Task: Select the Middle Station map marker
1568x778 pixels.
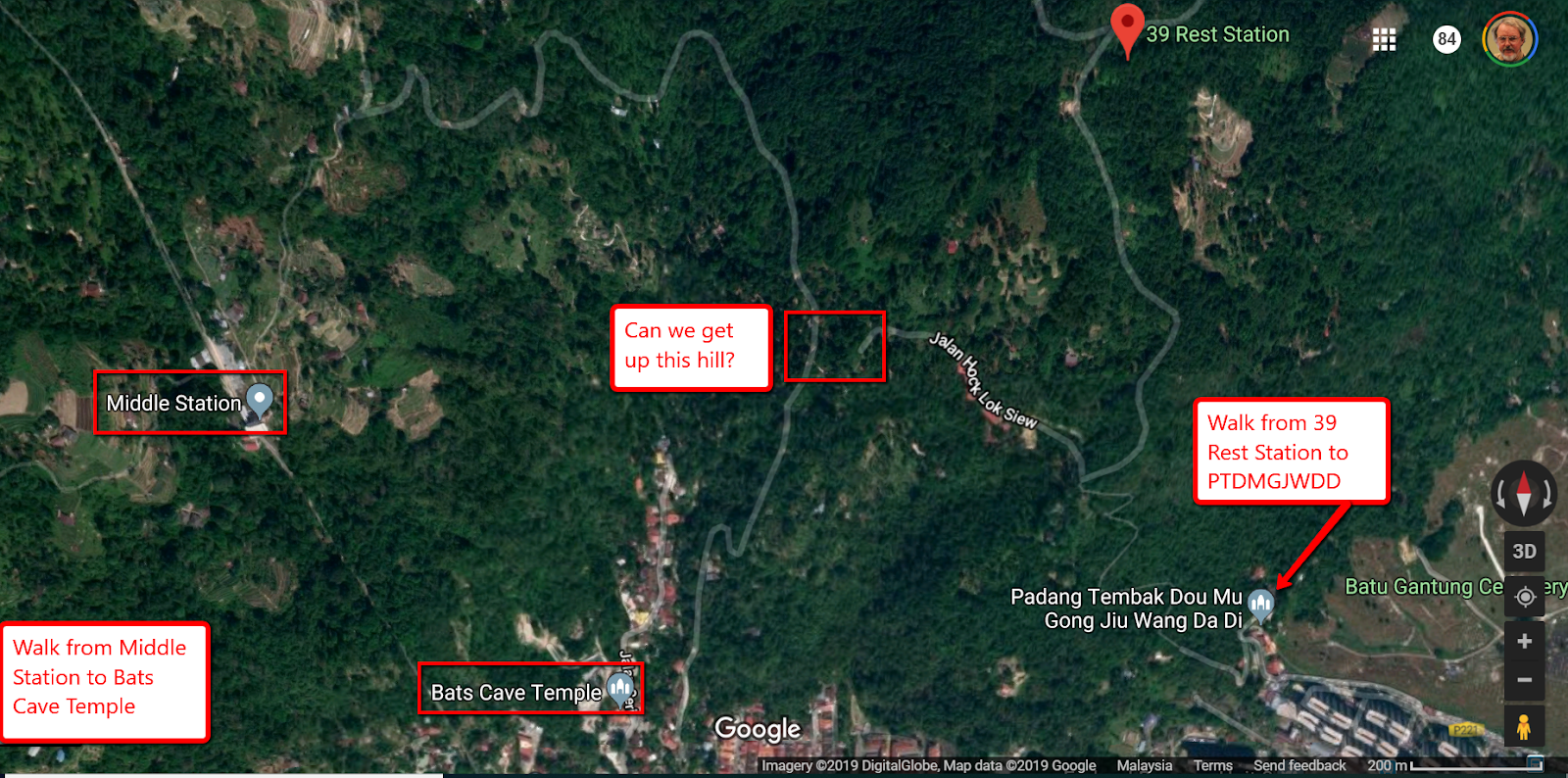Action: [x=260, y=400]
